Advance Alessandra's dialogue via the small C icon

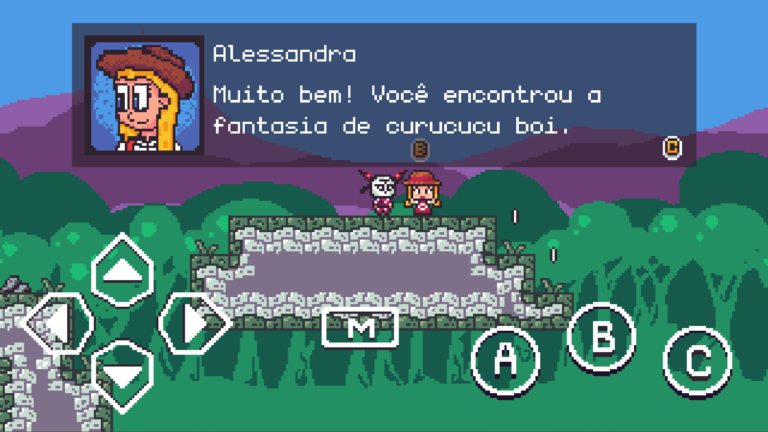672,149
